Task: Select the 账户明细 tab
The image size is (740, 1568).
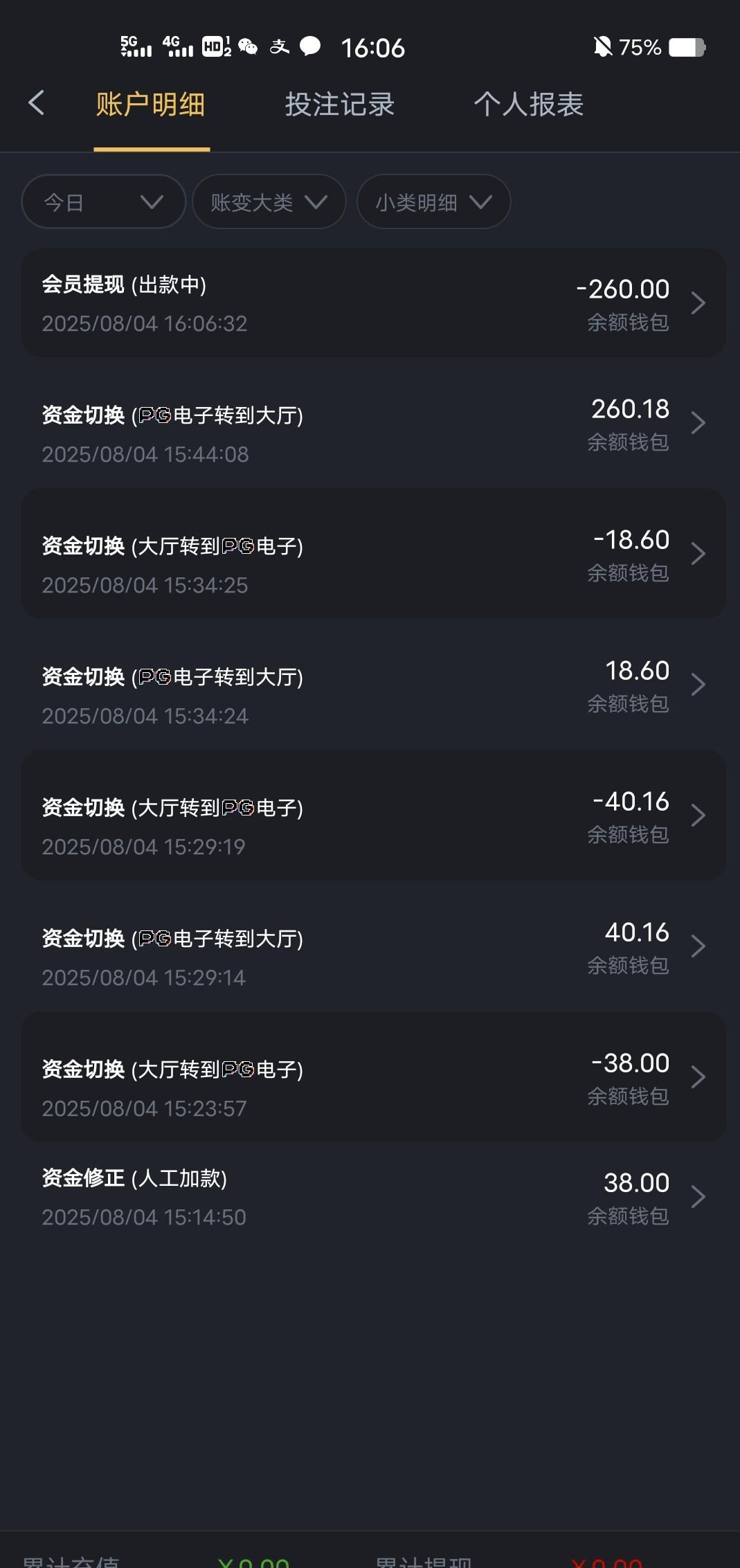Action: click(151, 105)
